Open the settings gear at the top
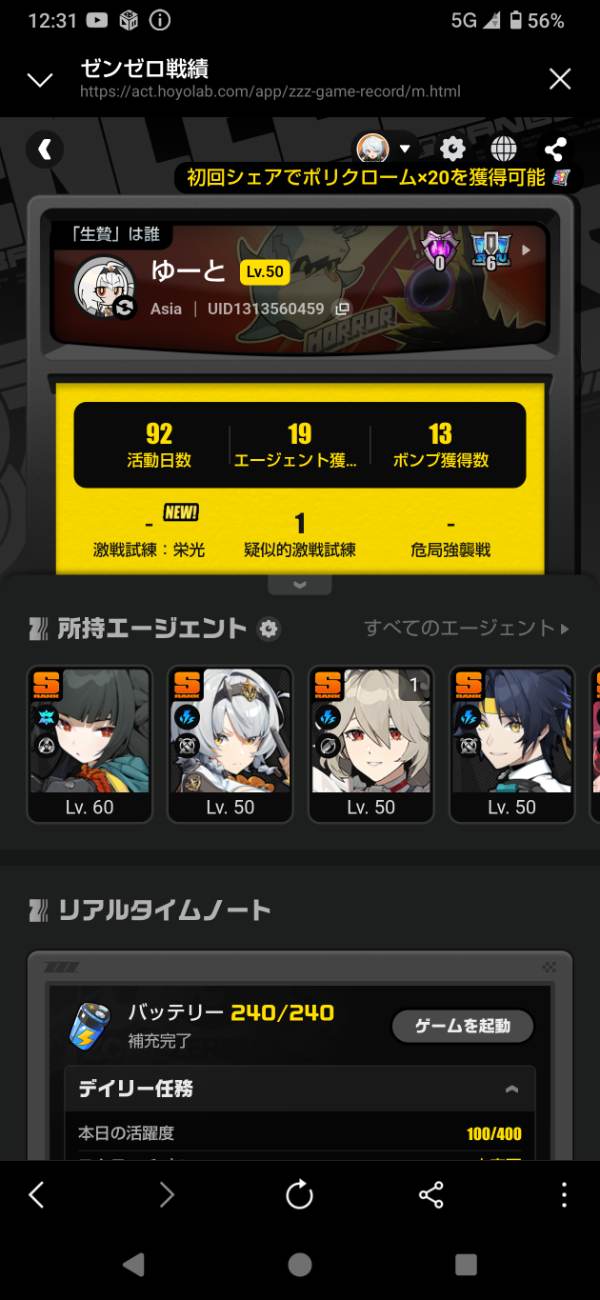 pyautogui.click(x=453, y=149)
